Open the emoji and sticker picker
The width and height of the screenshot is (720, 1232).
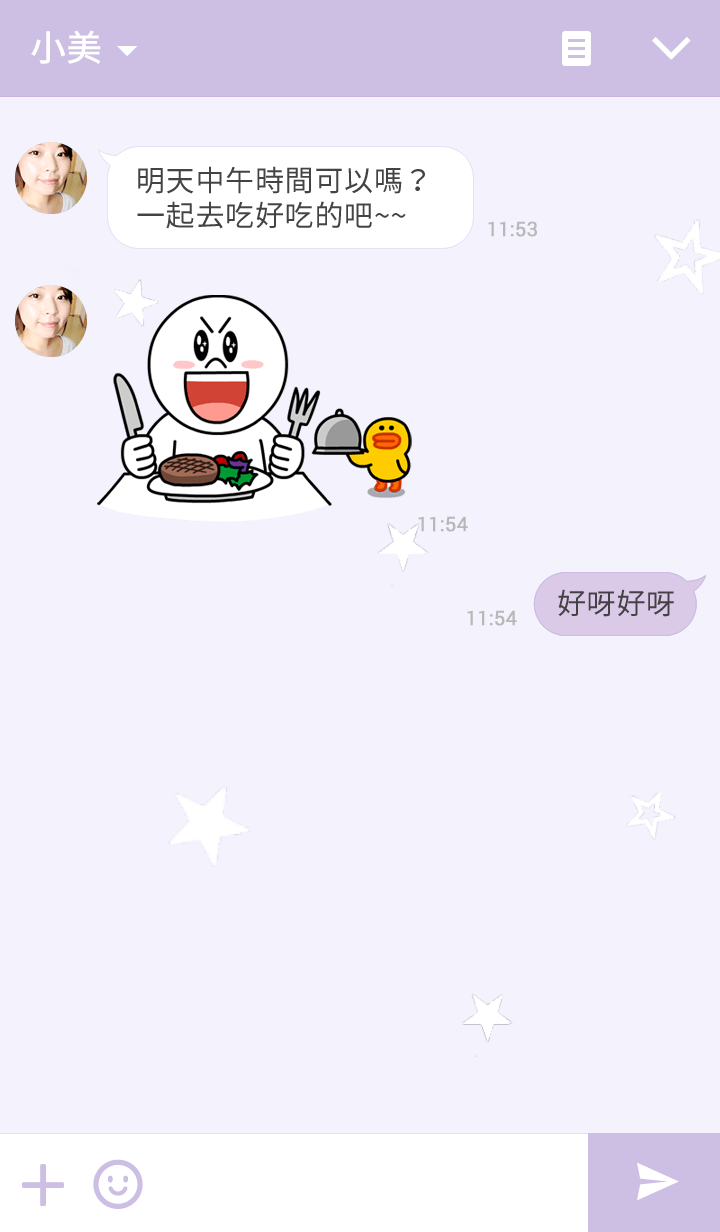(x=118, y=1184)
